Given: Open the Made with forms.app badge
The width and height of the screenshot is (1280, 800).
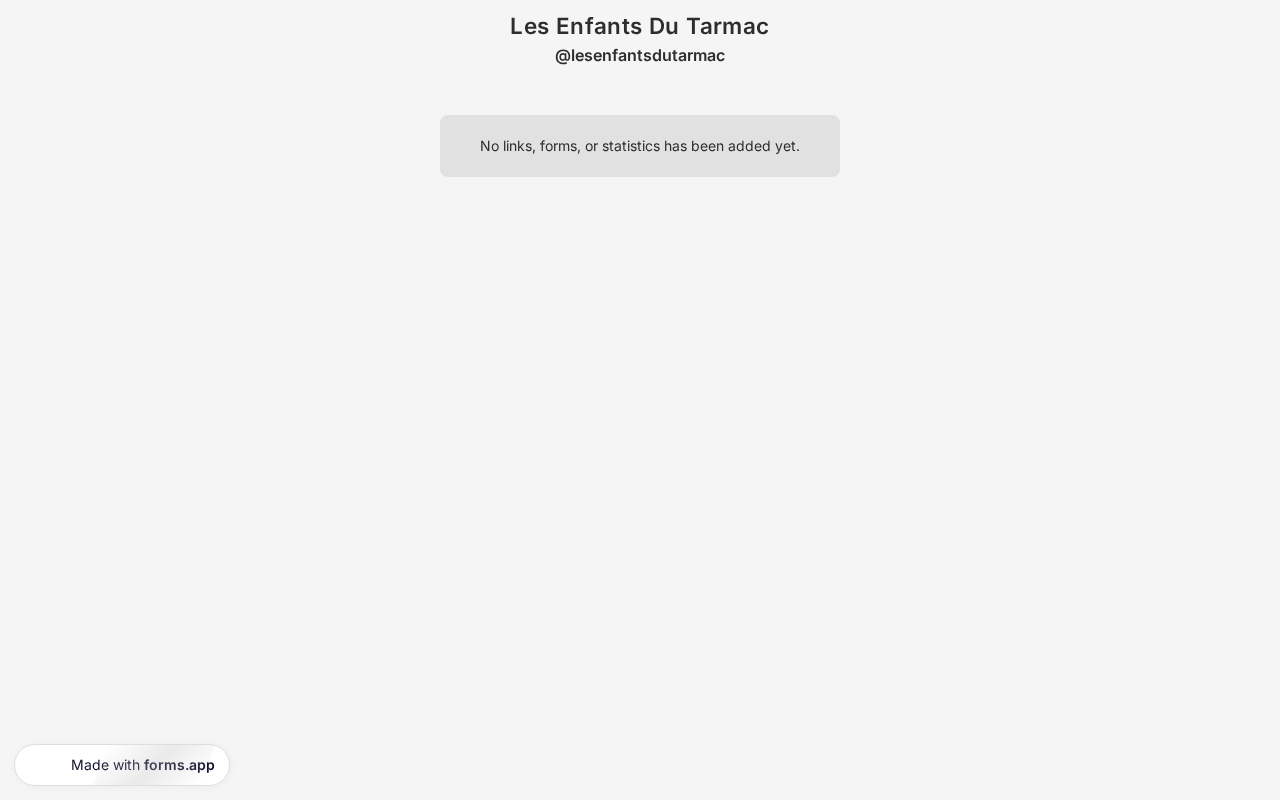Looking at the screenshot, I should (123, 765).
